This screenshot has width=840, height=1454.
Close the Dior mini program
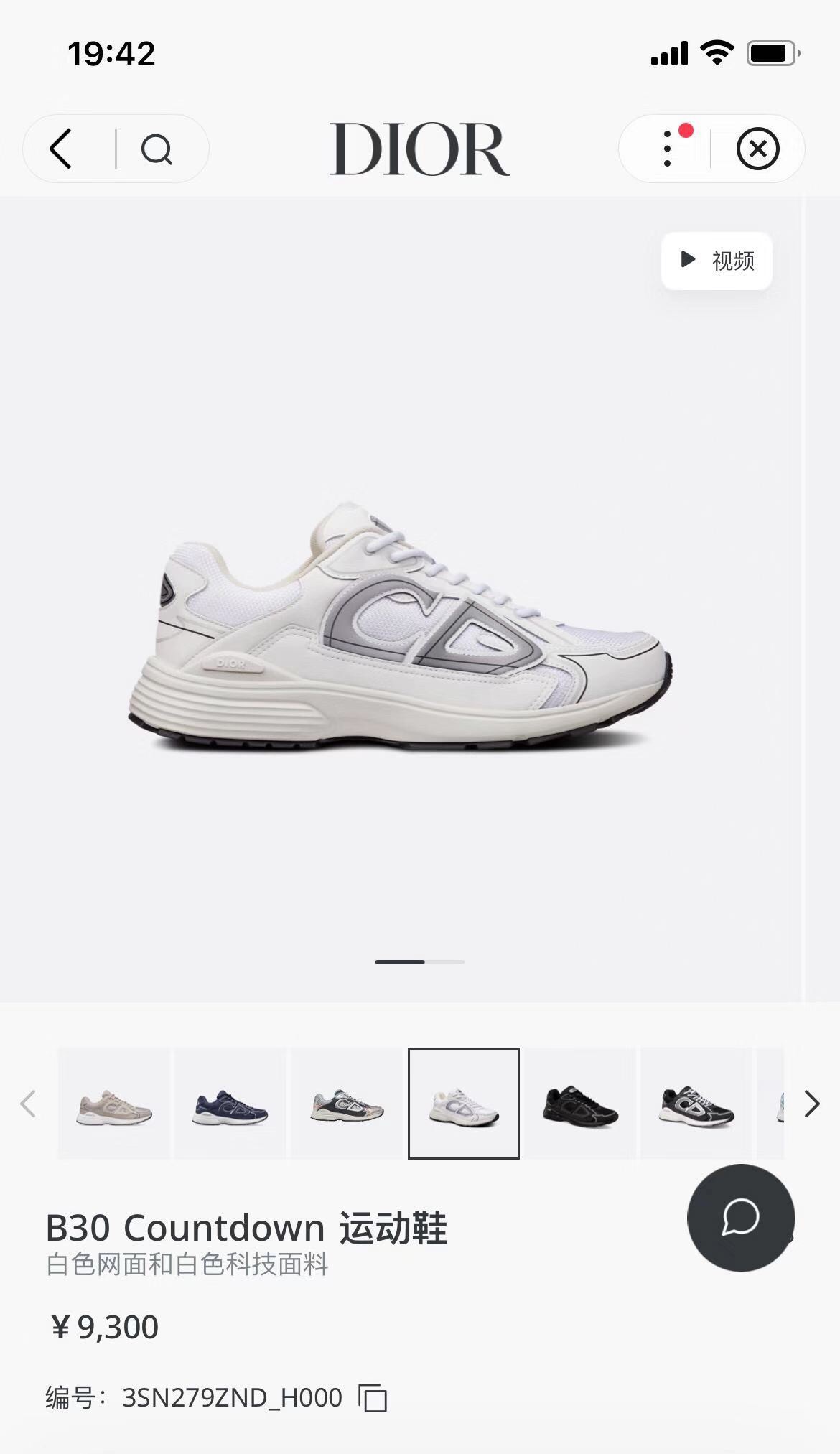(757, 149)
